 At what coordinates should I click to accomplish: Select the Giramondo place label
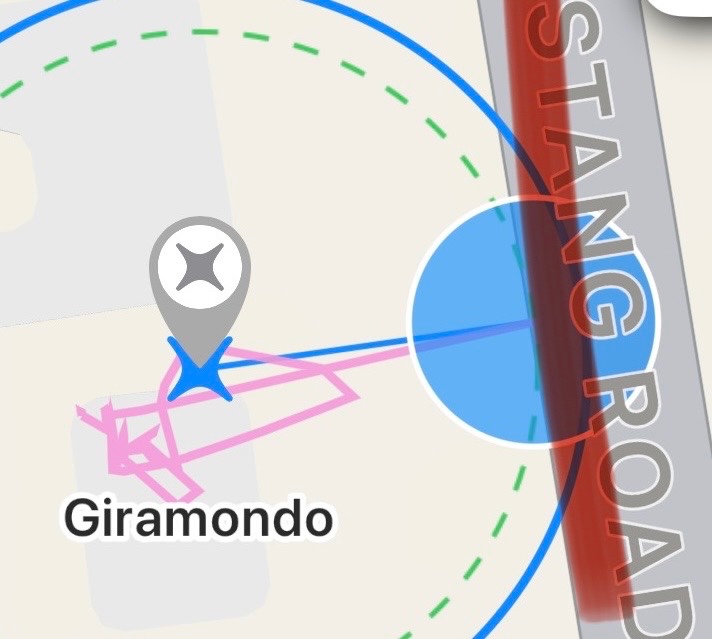pos(198,520)
